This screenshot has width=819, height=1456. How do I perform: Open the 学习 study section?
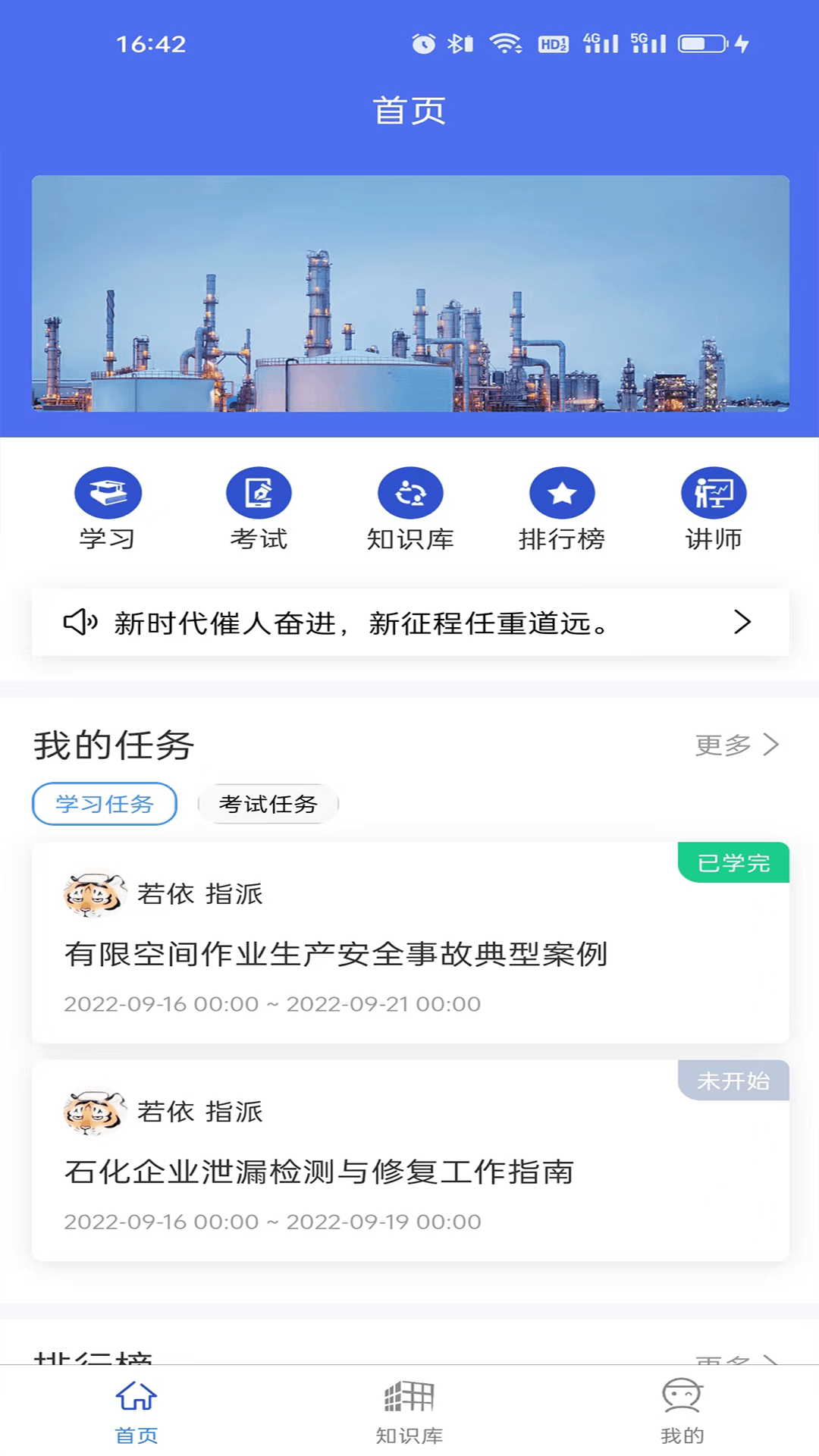coord(108,508)
